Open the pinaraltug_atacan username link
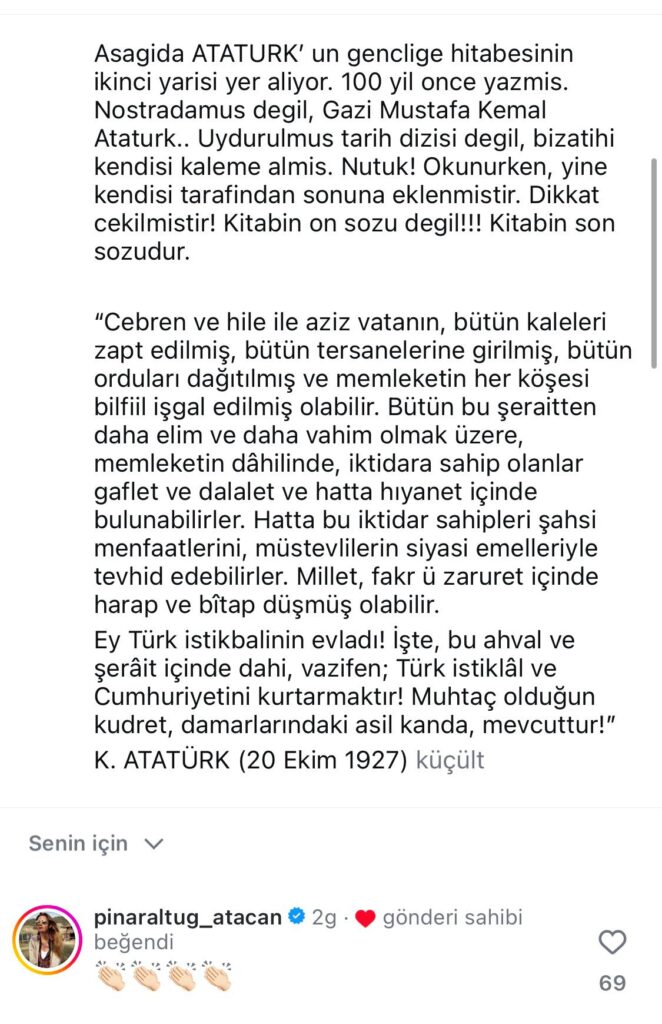Viewport: 662px width, 1024px height. coord(186,918)
